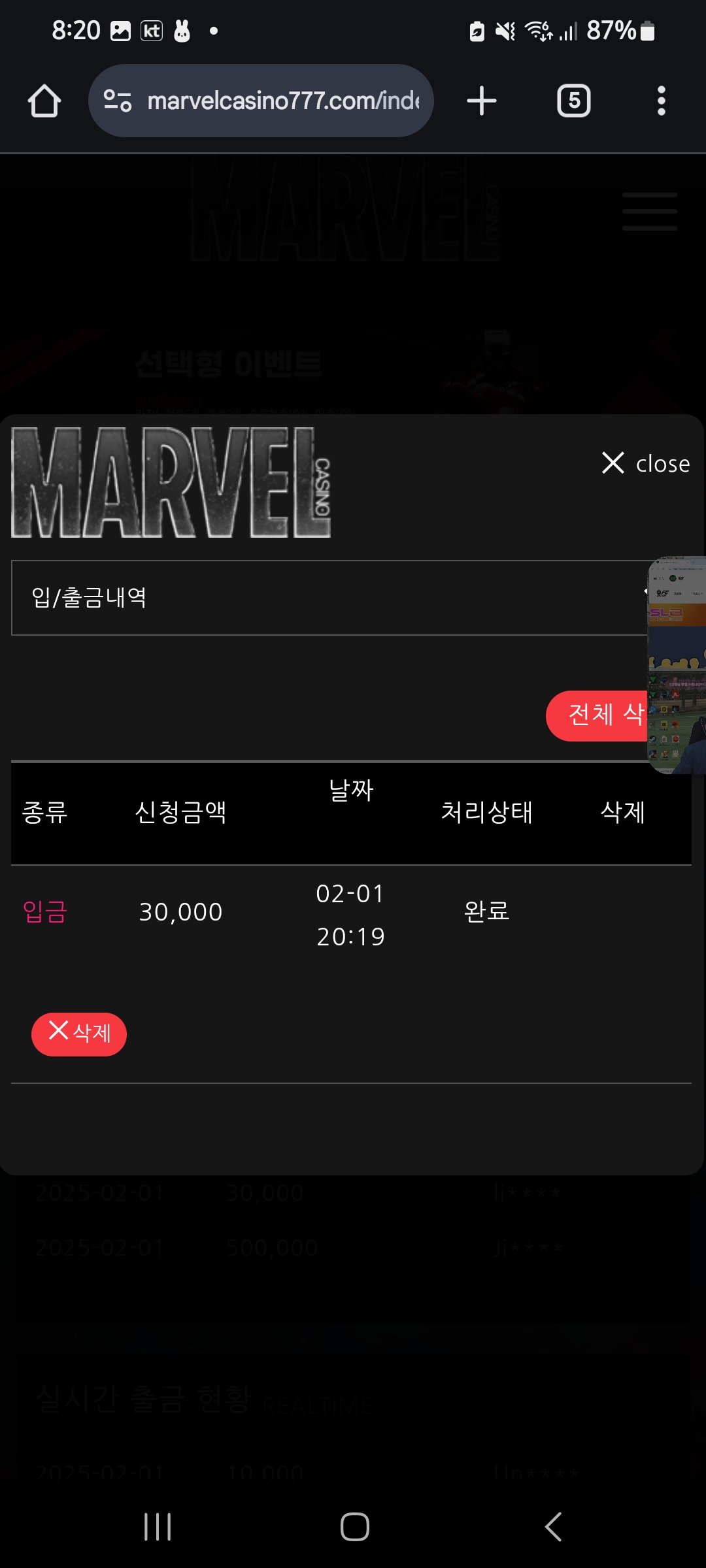The height and width of the screenshot is (1568, 706).
Task: Go to the browser home page
Action: click(x=44, y=101)
